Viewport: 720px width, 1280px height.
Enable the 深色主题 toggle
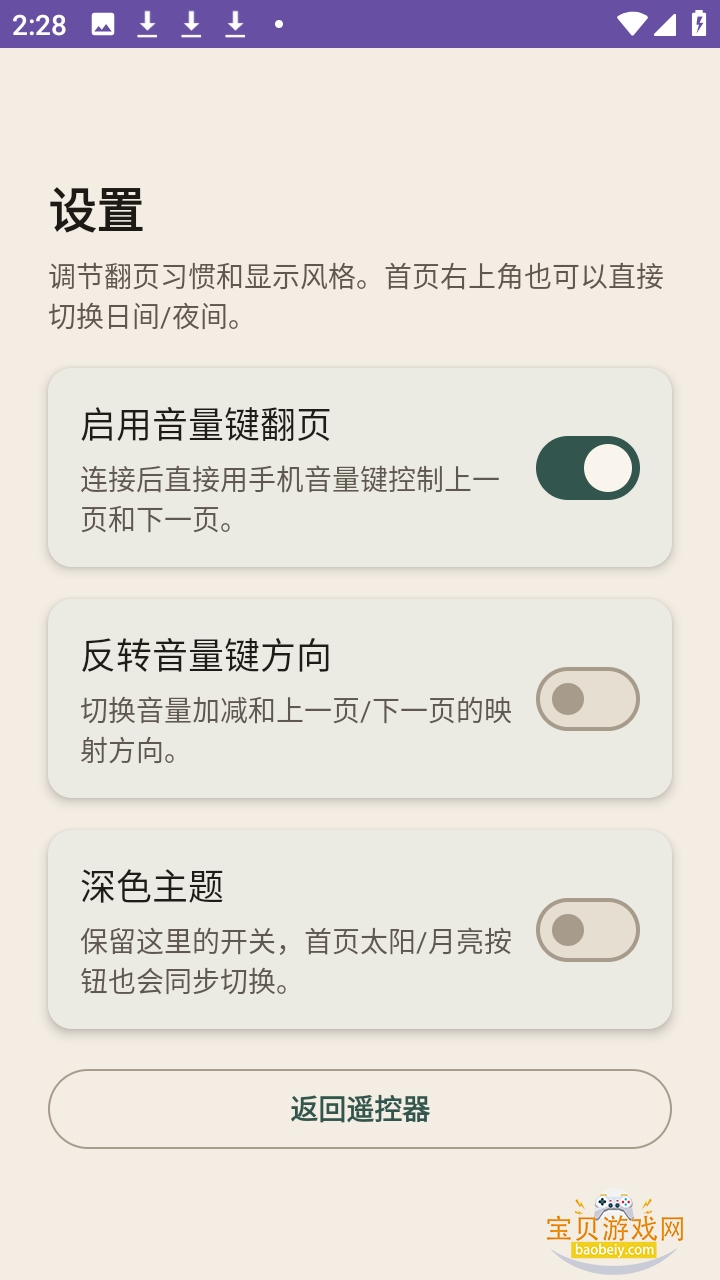[587, 930]
